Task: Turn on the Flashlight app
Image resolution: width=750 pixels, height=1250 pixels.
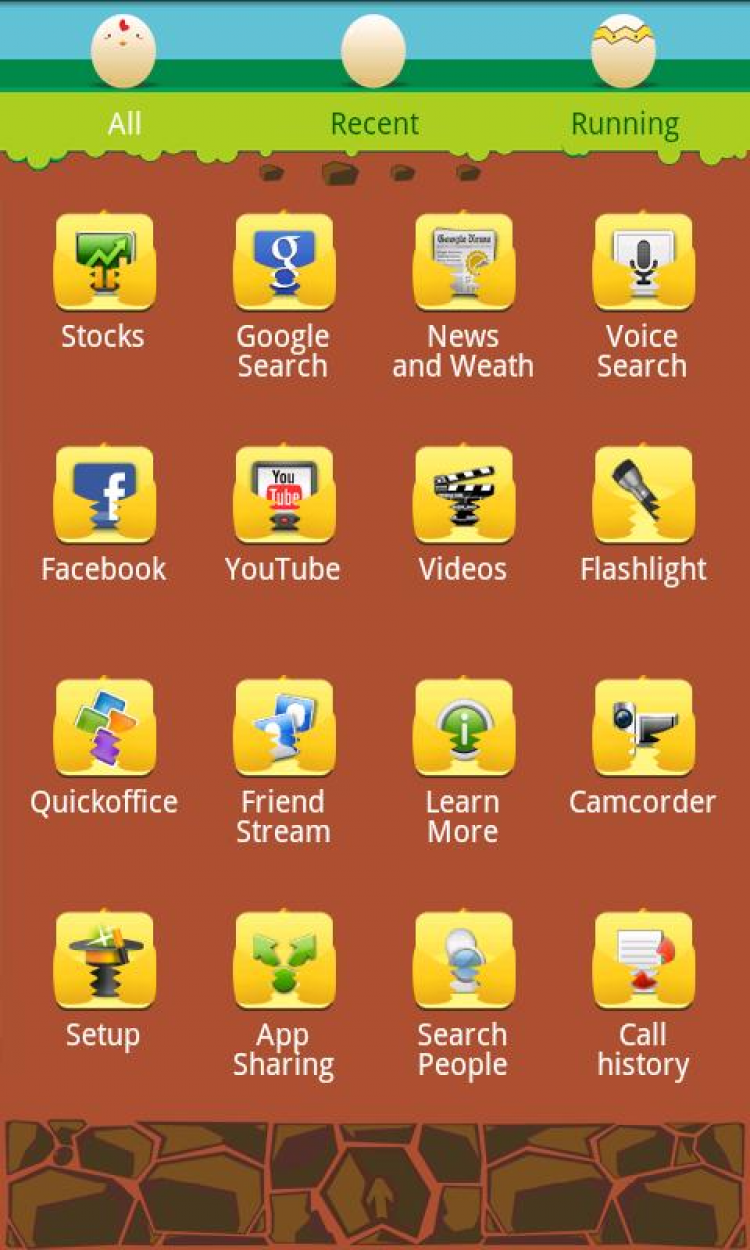Action: [x=642, y=495]
